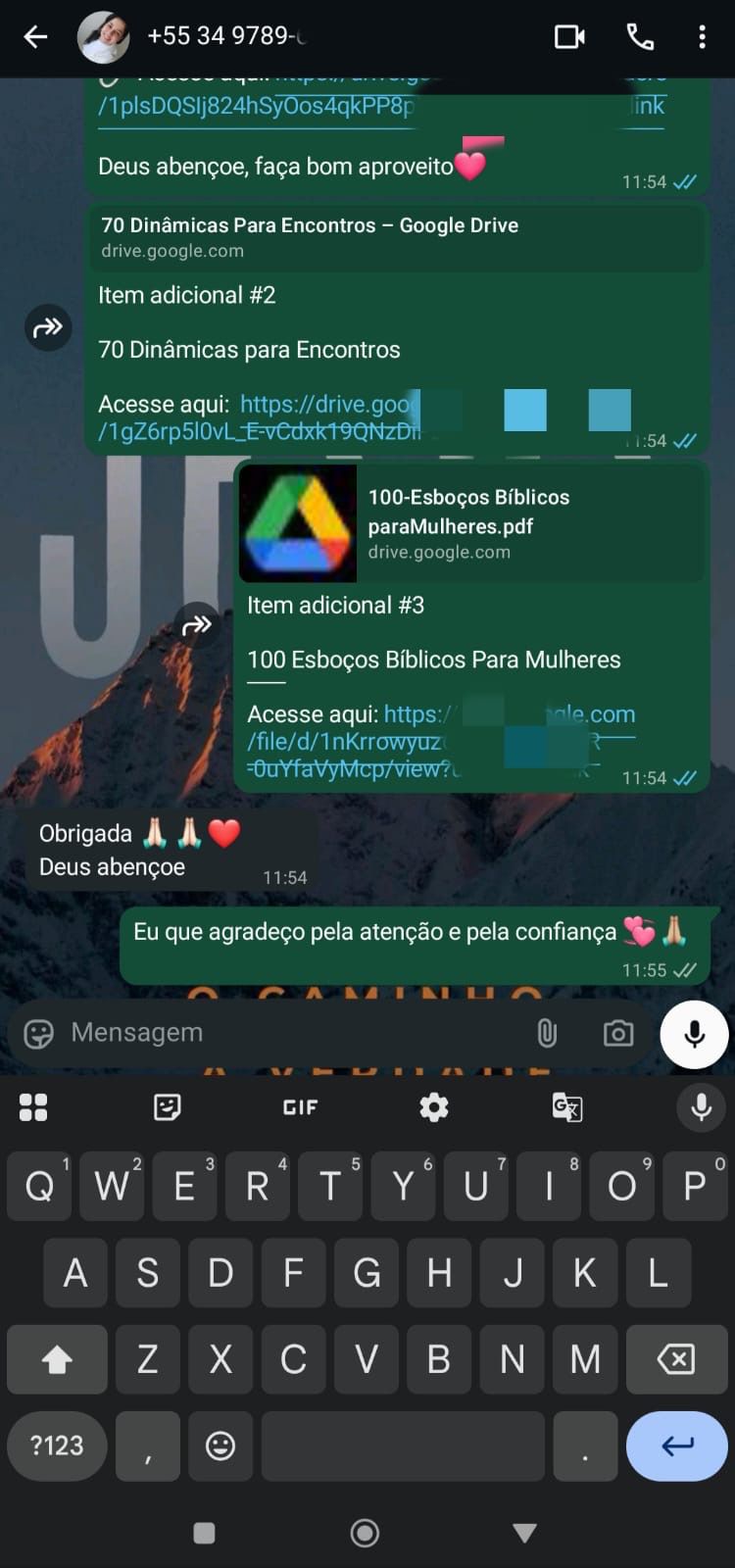Viewport: 735px width, 1568px height.
Task: Open the camera from the message bar
Action: pyautogui.click(x=617, y=1033)
